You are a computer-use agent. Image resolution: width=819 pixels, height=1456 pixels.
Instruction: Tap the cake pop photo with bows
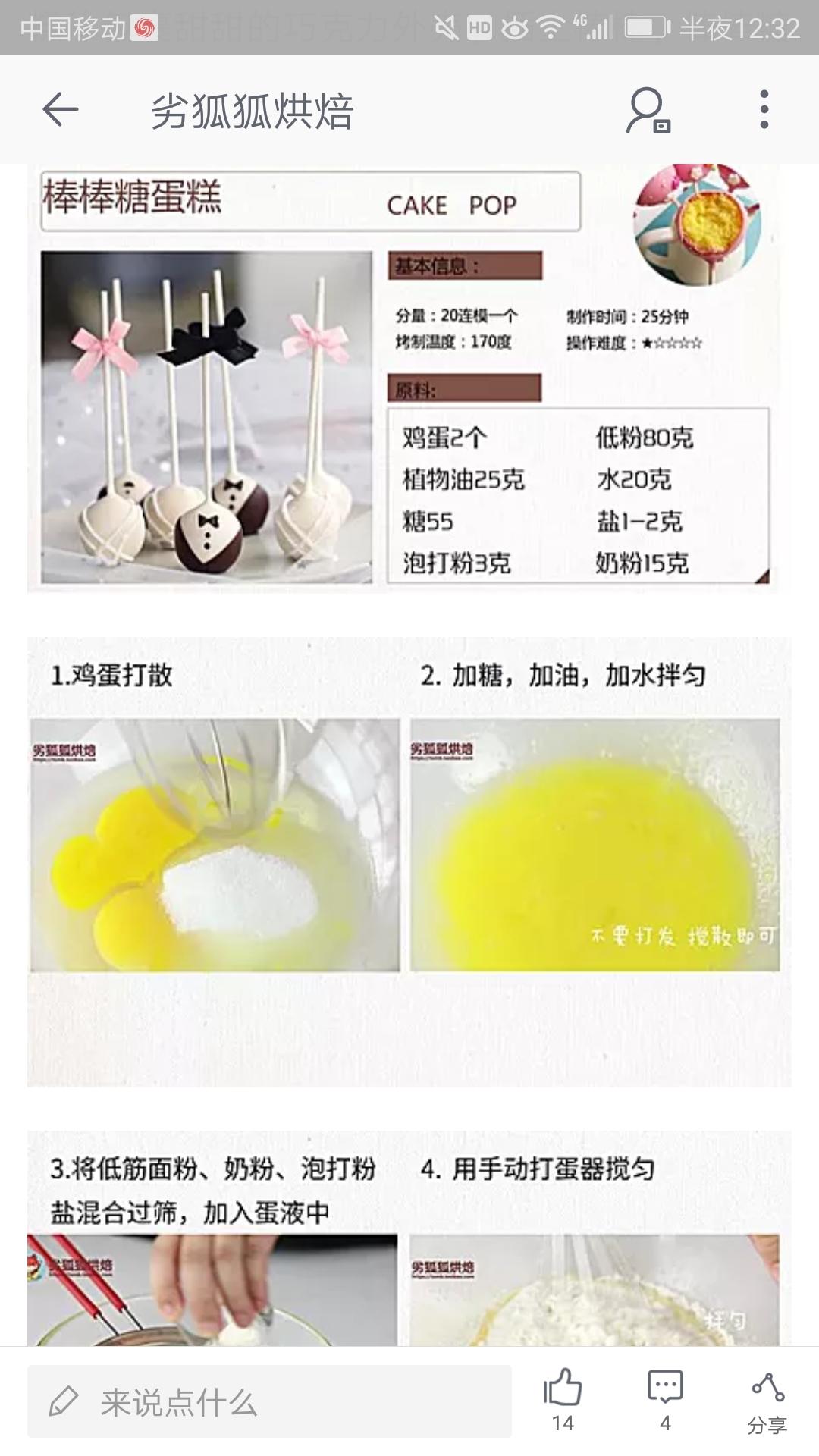coord(205,417)
